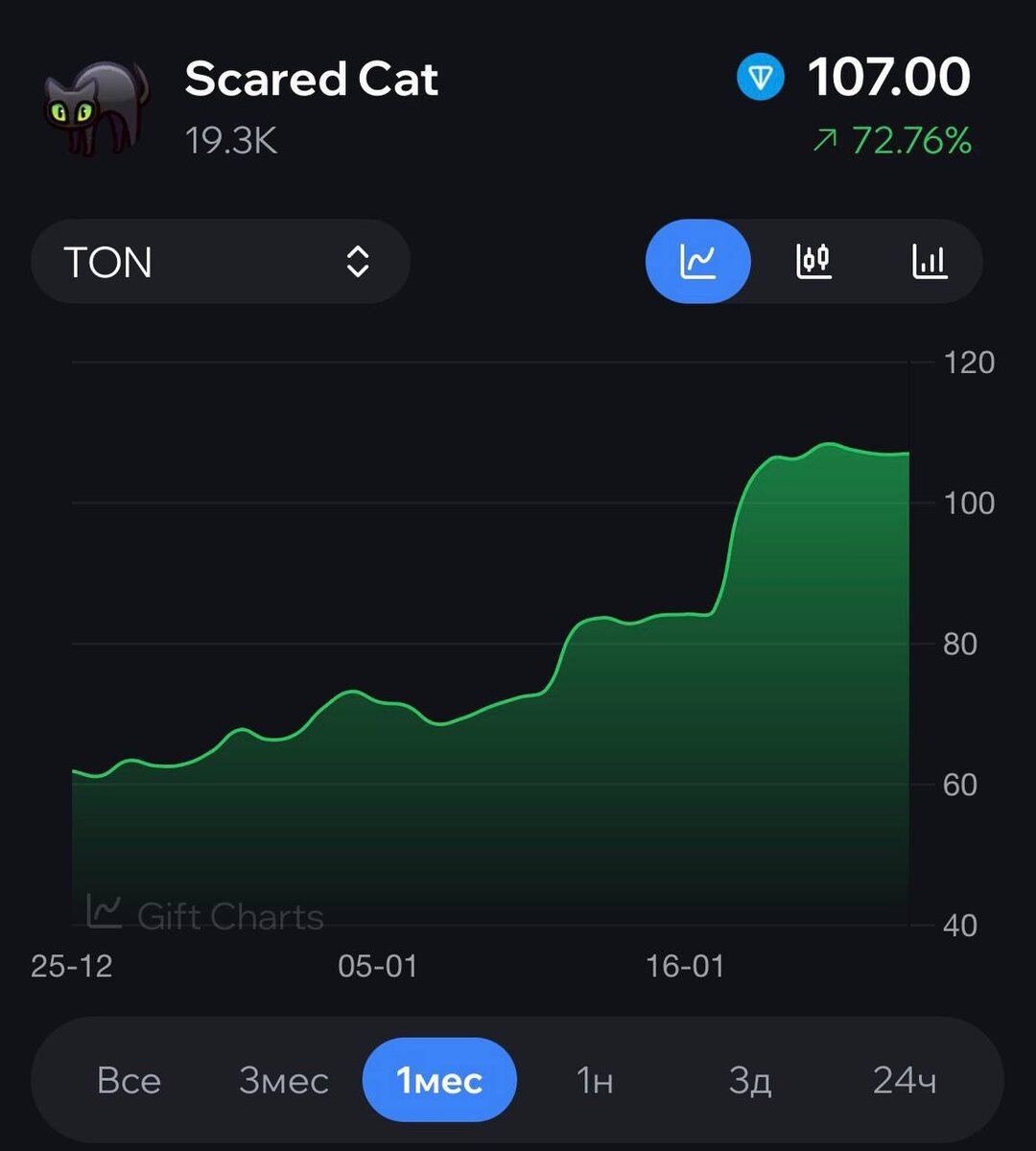This screenshot has height=1151, width=1036.
Task: Switch to the 3мес time range
Action: [x=284, y=1081]
